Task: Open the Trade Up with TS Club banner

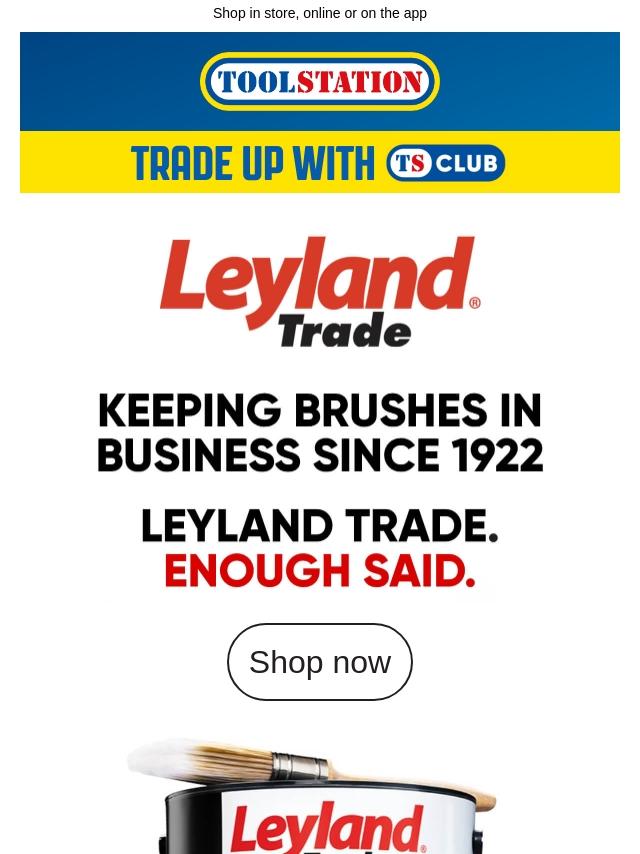Action: (x=320, y=162)
